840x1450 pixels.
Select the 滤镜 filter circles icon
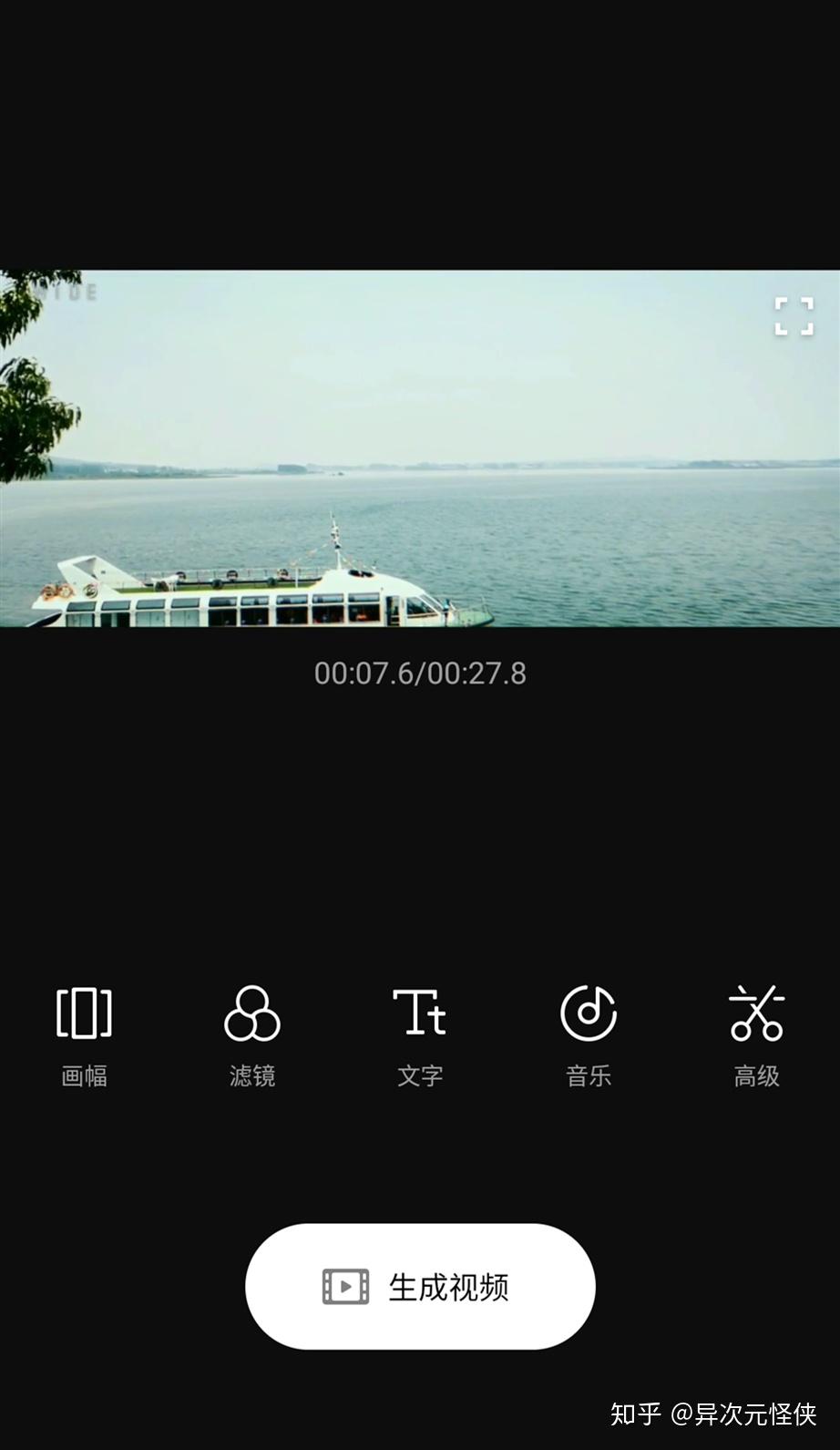pos(251,1014)
